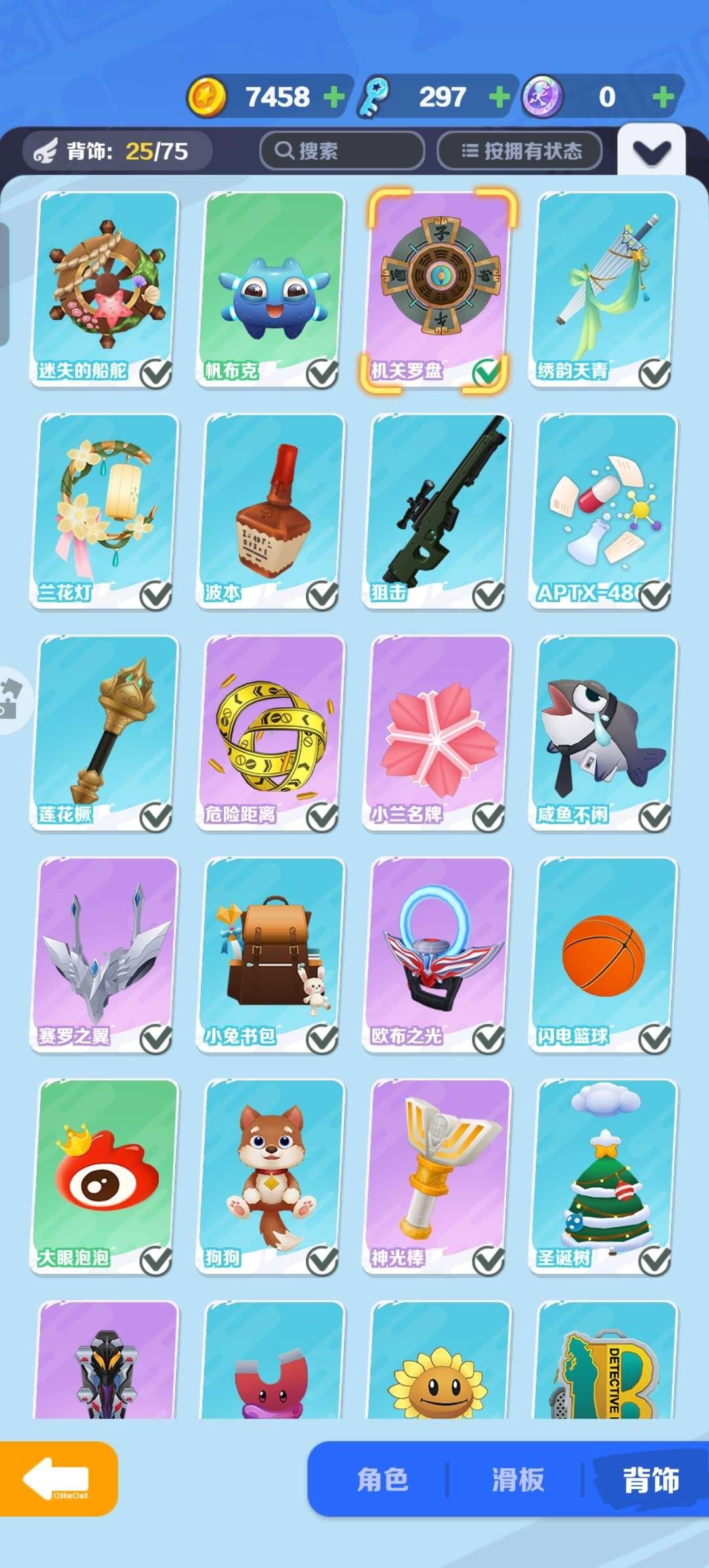Select the 闪电篮球 basketball item
Viewport: 709px width, 1568px height.
click(x=604, y=955)
